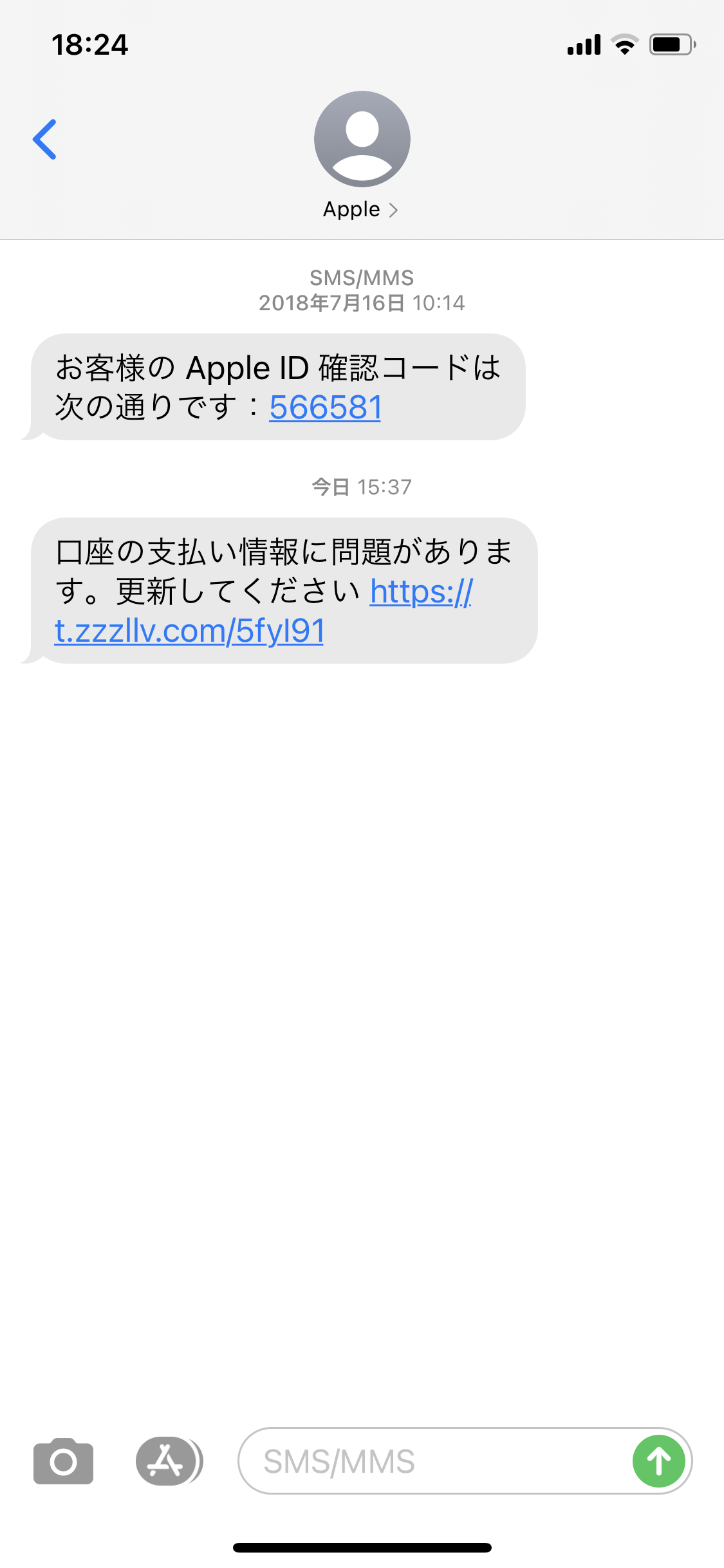Viewport: 724px width, 1568px height.
Task: Open the App Store apps drawer
Action: 167,1461
